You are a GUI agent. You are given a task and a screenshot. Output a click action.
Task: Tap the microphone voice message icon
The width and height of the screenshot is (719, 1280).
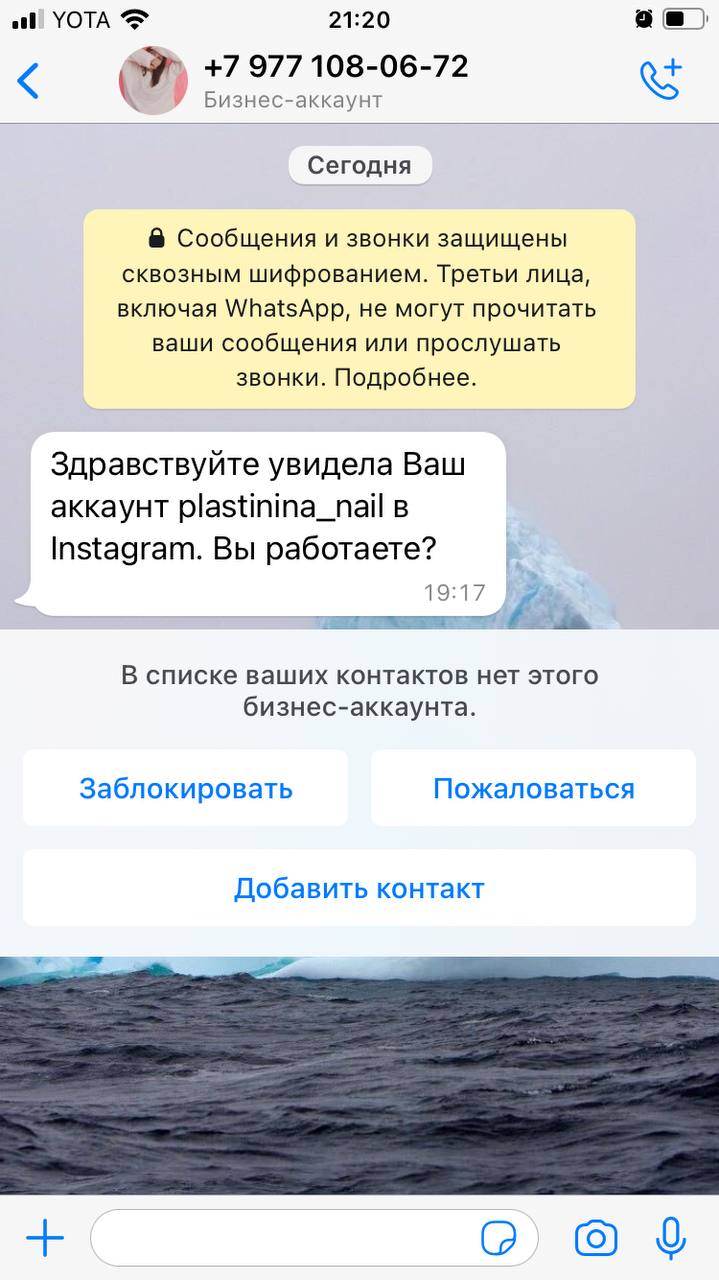click(x=671, y=1240)
